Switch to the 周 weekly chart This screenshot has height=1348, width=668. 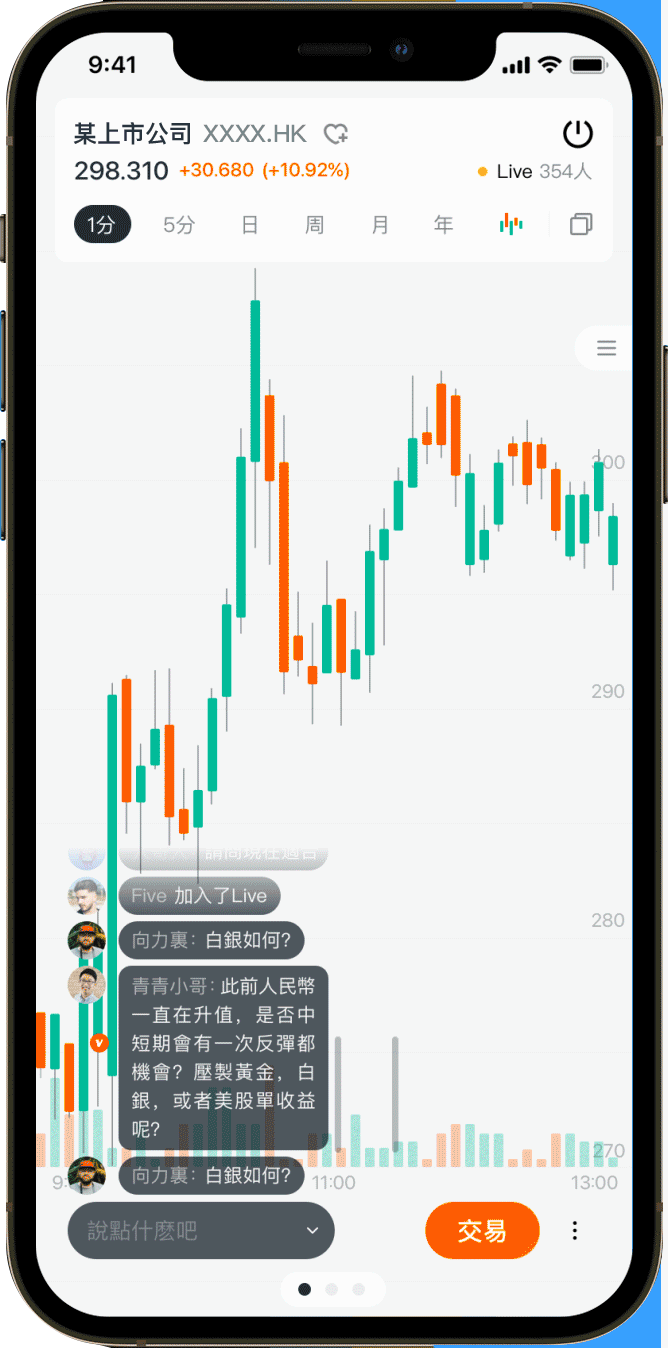point(315,225)
